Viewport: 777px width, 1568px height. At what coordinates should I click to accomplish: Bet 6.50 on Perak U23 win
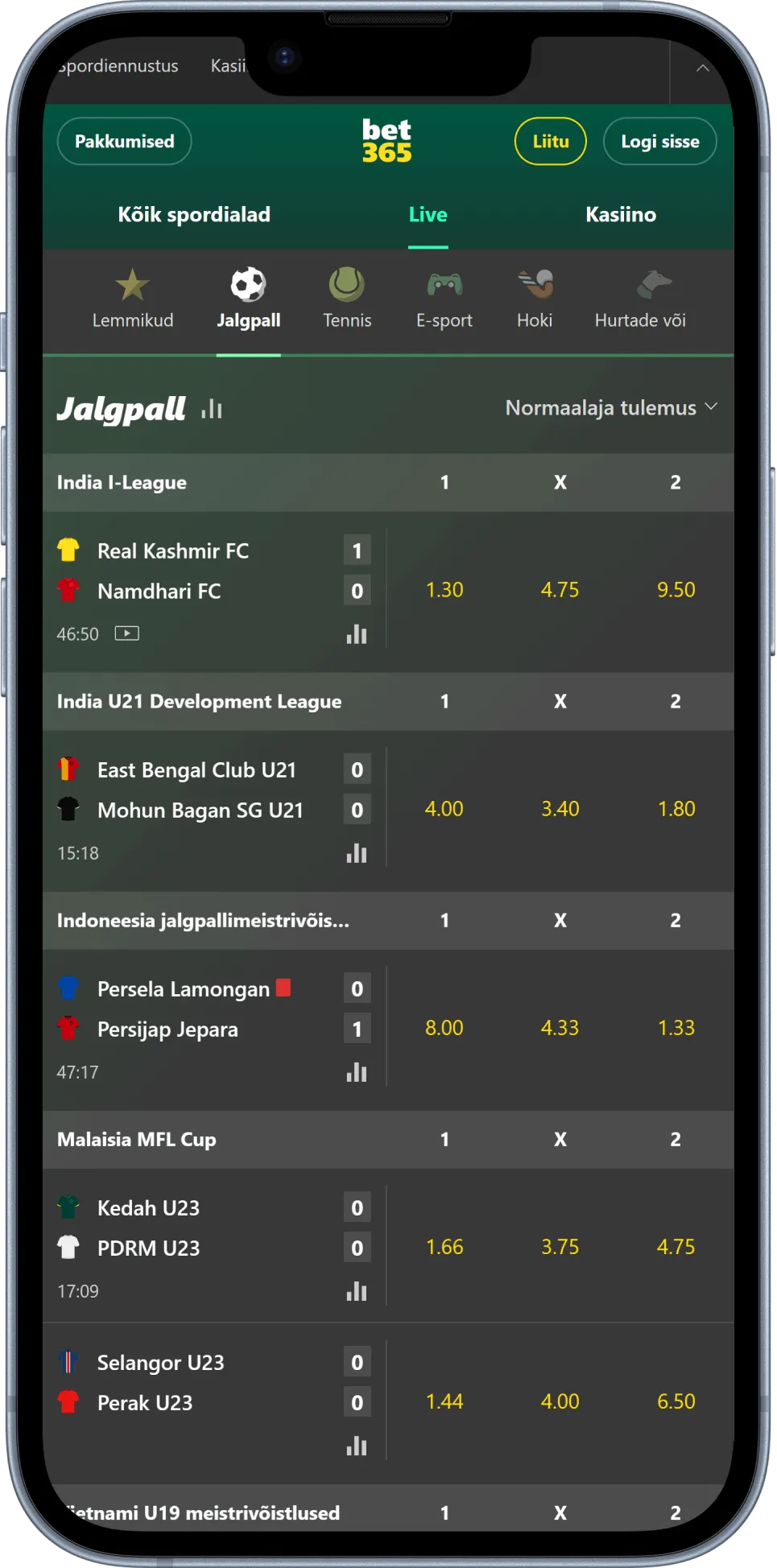[676, 1401]
